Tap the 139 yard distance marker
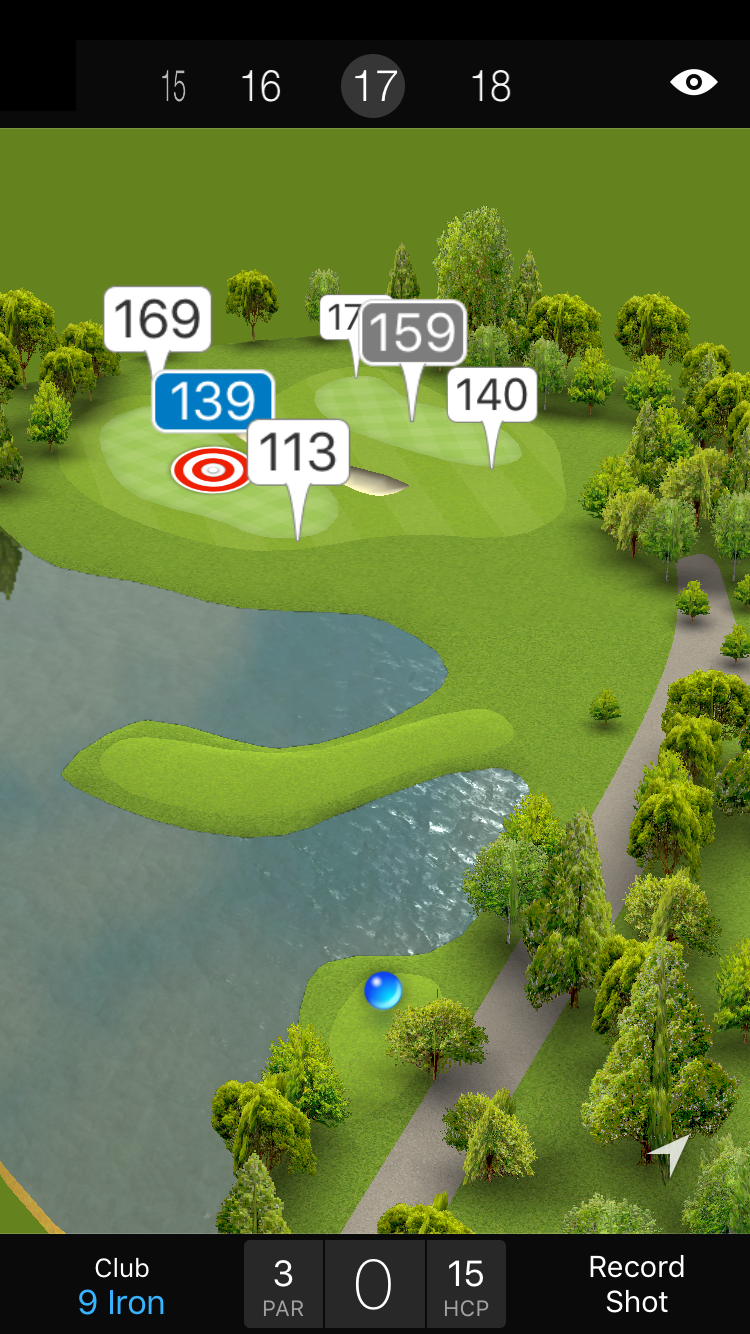The width and height of the screenshot is (750, 1334). click(212, 401)
